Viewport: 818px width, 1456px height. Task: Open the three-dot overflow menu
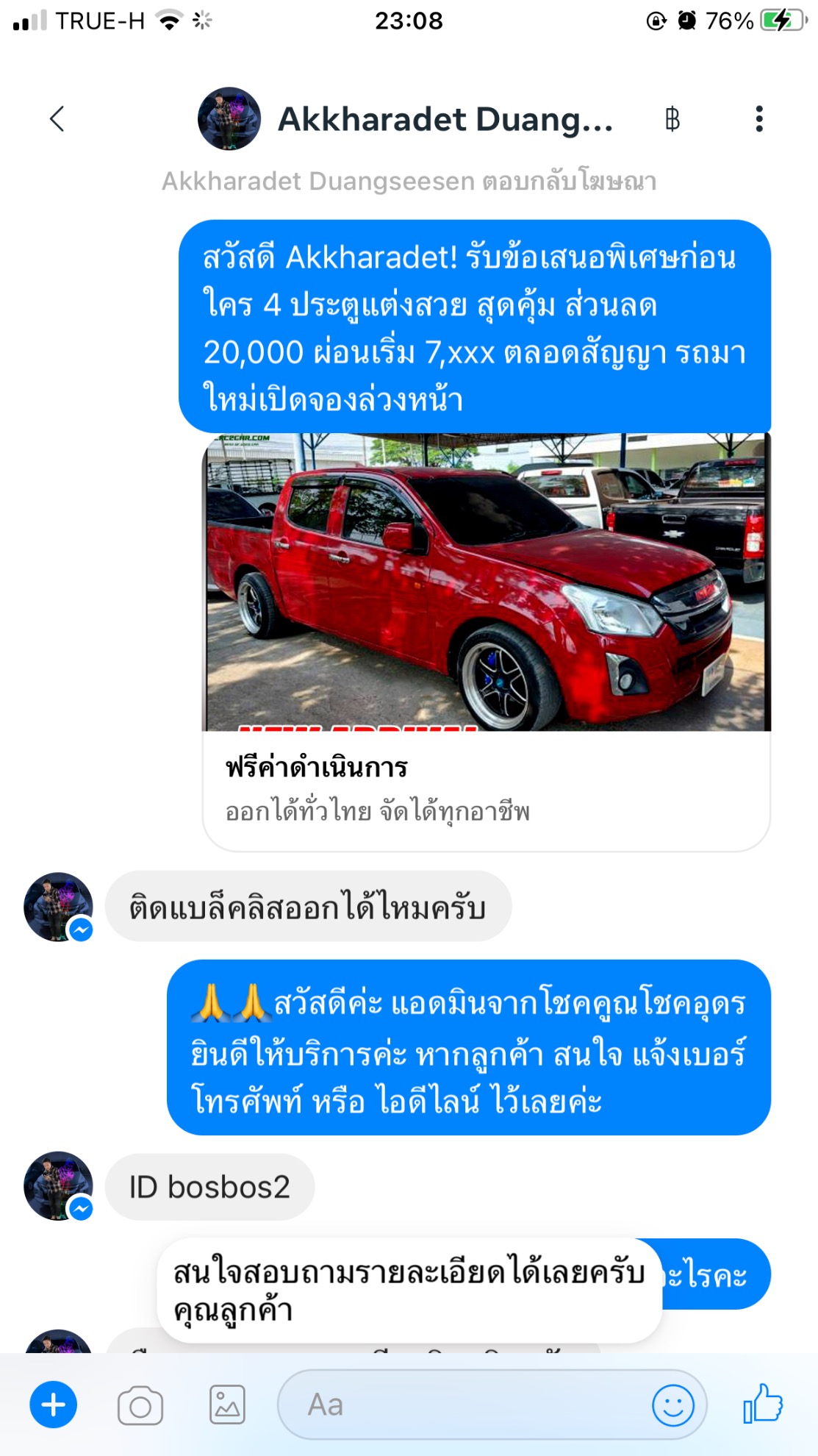coord(759,118)
